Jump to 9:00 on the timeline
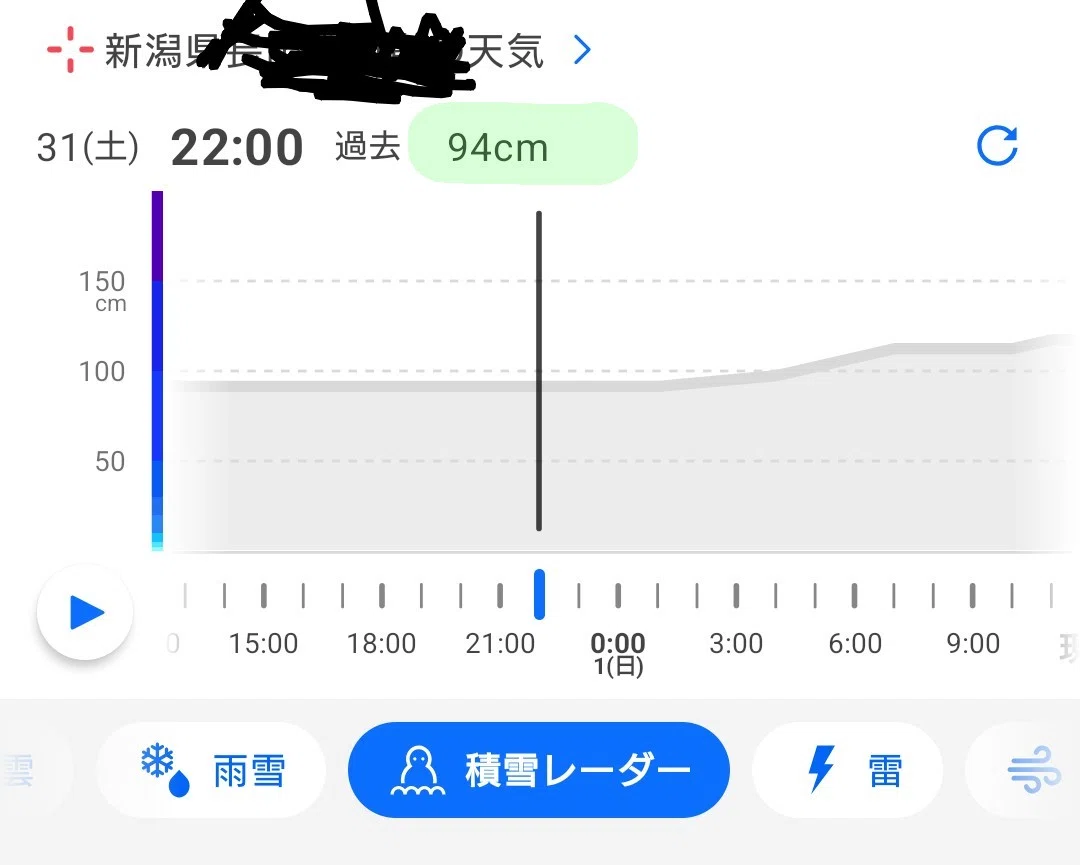The height and width of the screenshot is (865, 1080). 973,643
